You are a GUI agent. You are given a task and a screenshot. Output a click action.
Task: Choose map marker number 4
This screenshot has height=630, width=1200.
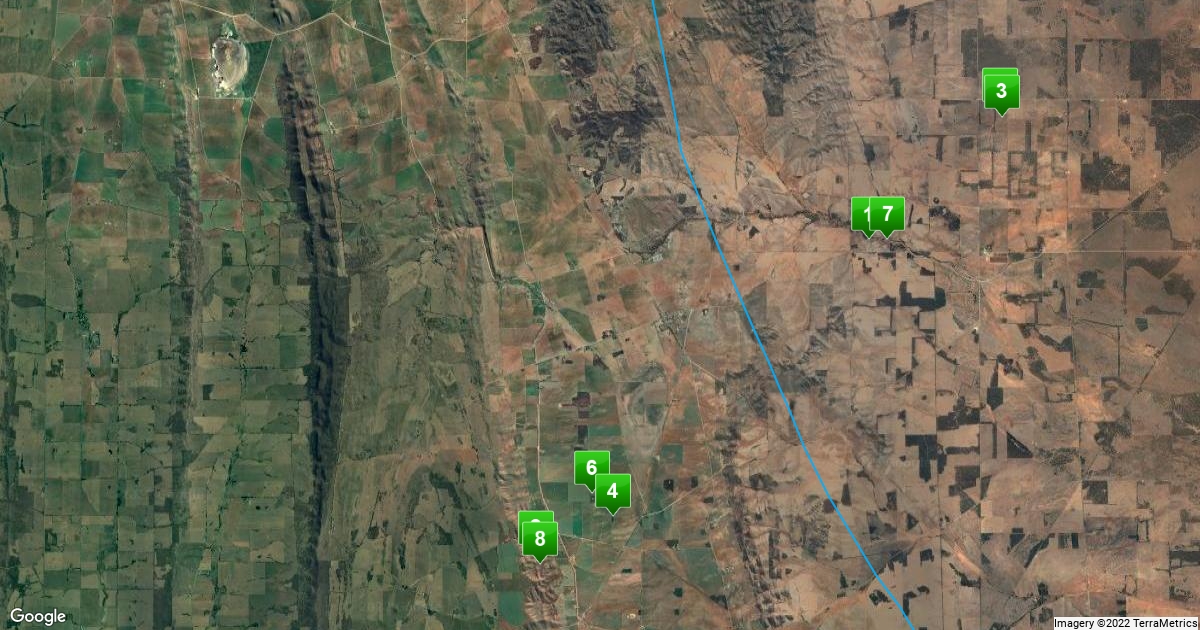[613, 491]
